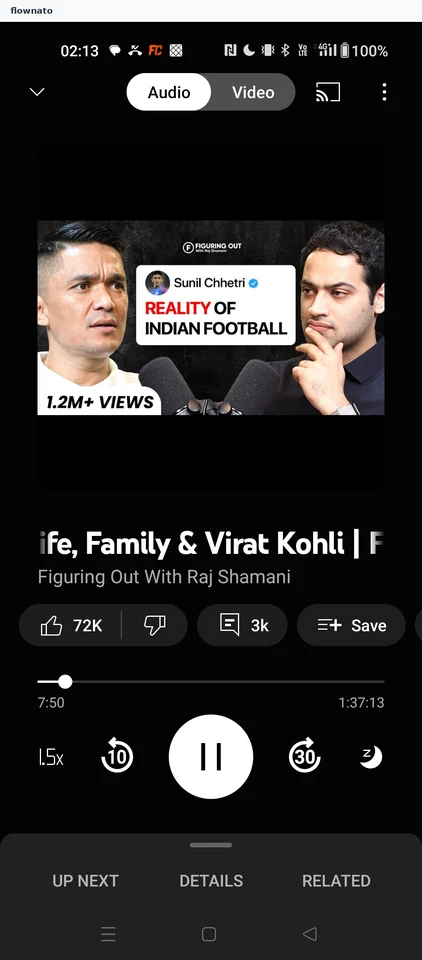
Task: Pause the playback
Action: [x=211, y=757]
